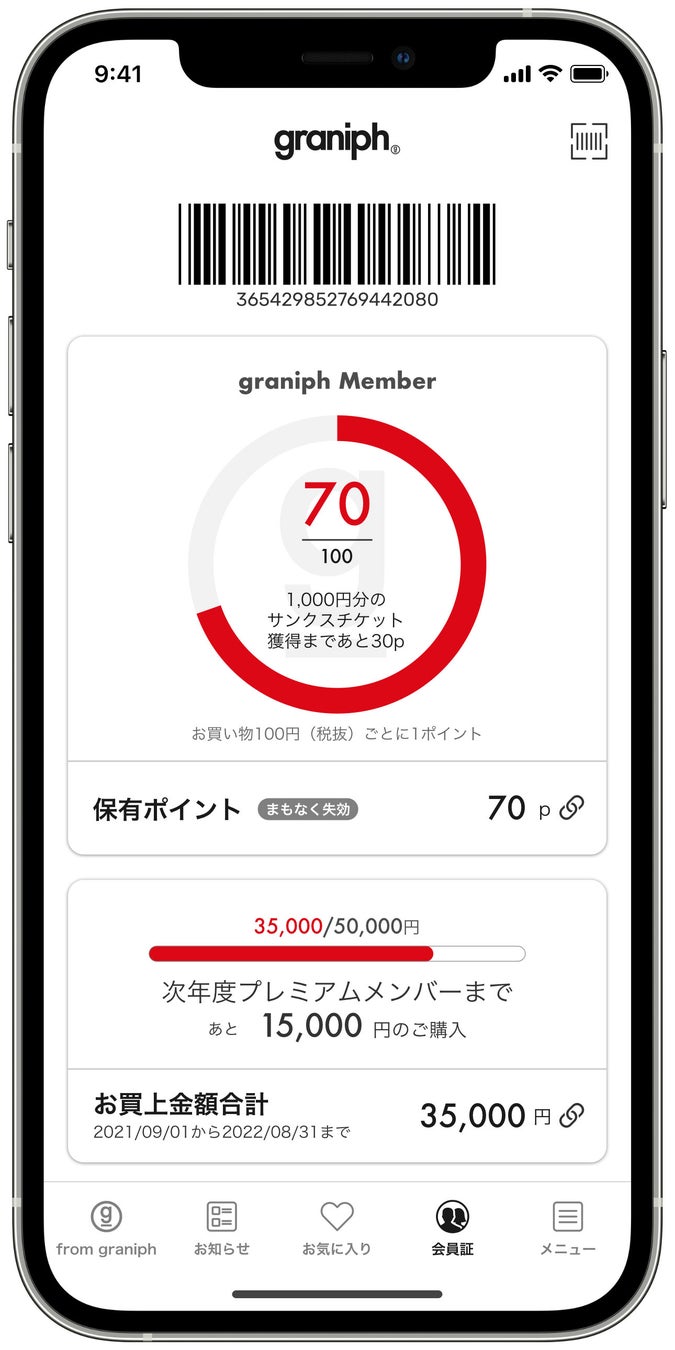Open the link icon beside 保有ポイント

pos(572,809)
